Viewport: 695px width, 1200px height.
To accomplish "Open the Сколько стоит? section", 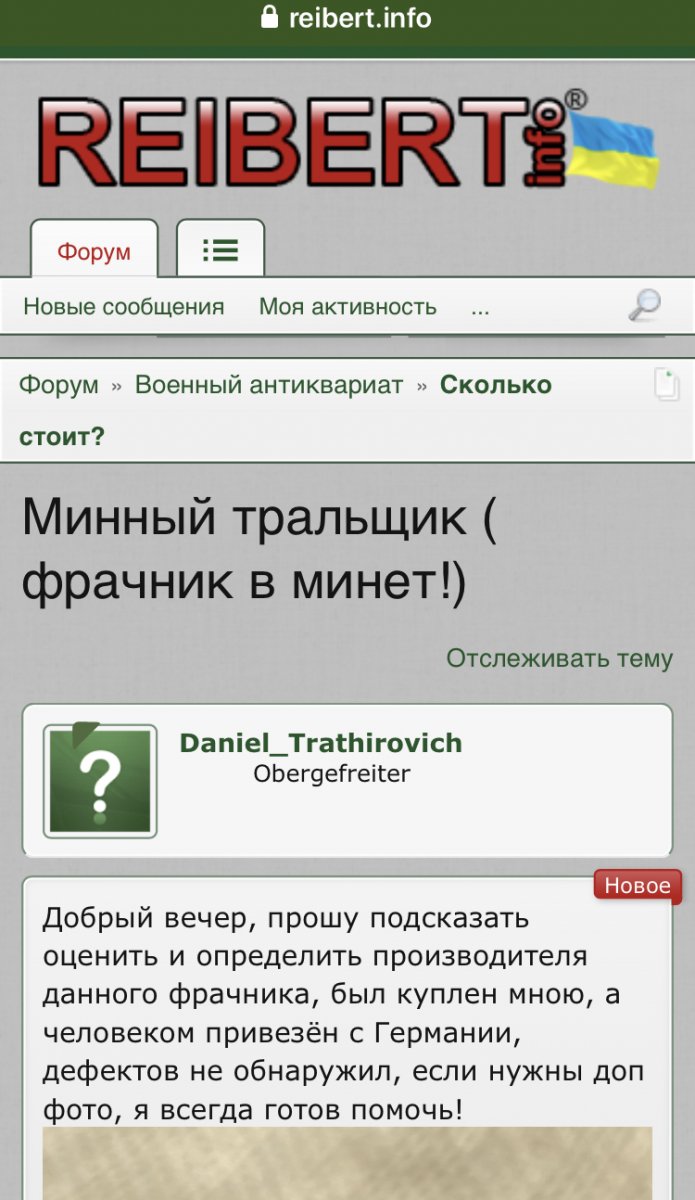I will pyautogui.click(x=495, y=385).
